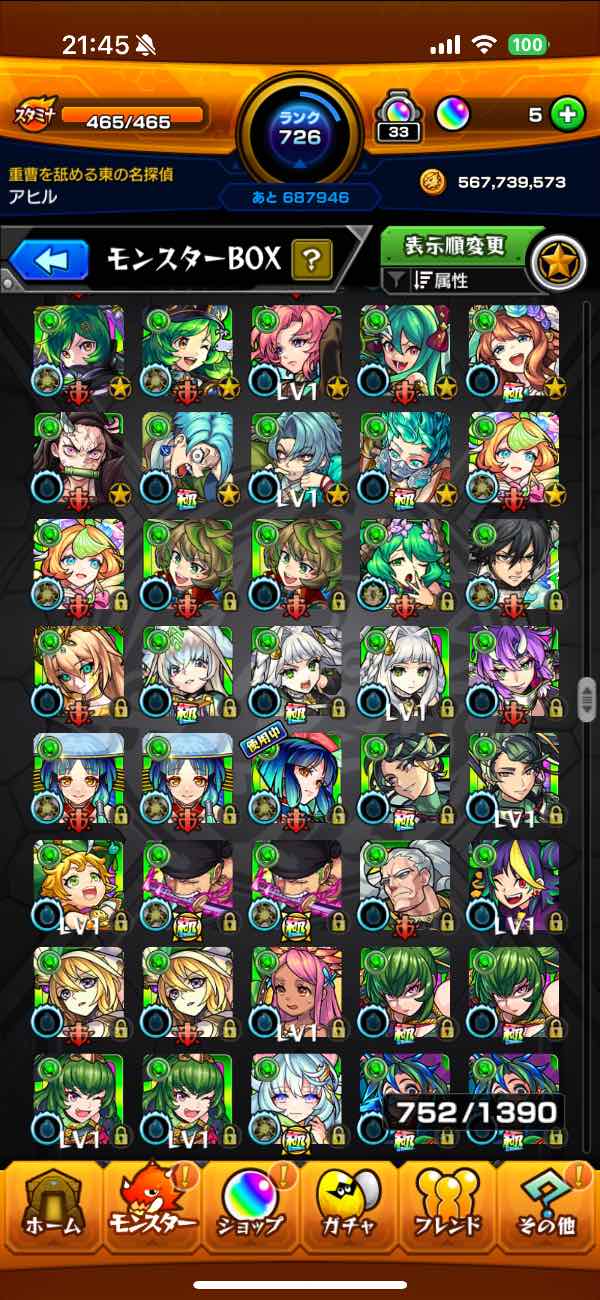Image resolution: width=600 pixels, height=1300 pixels.
Task: Add orbs with the green plus button
Action: point(567,115)
